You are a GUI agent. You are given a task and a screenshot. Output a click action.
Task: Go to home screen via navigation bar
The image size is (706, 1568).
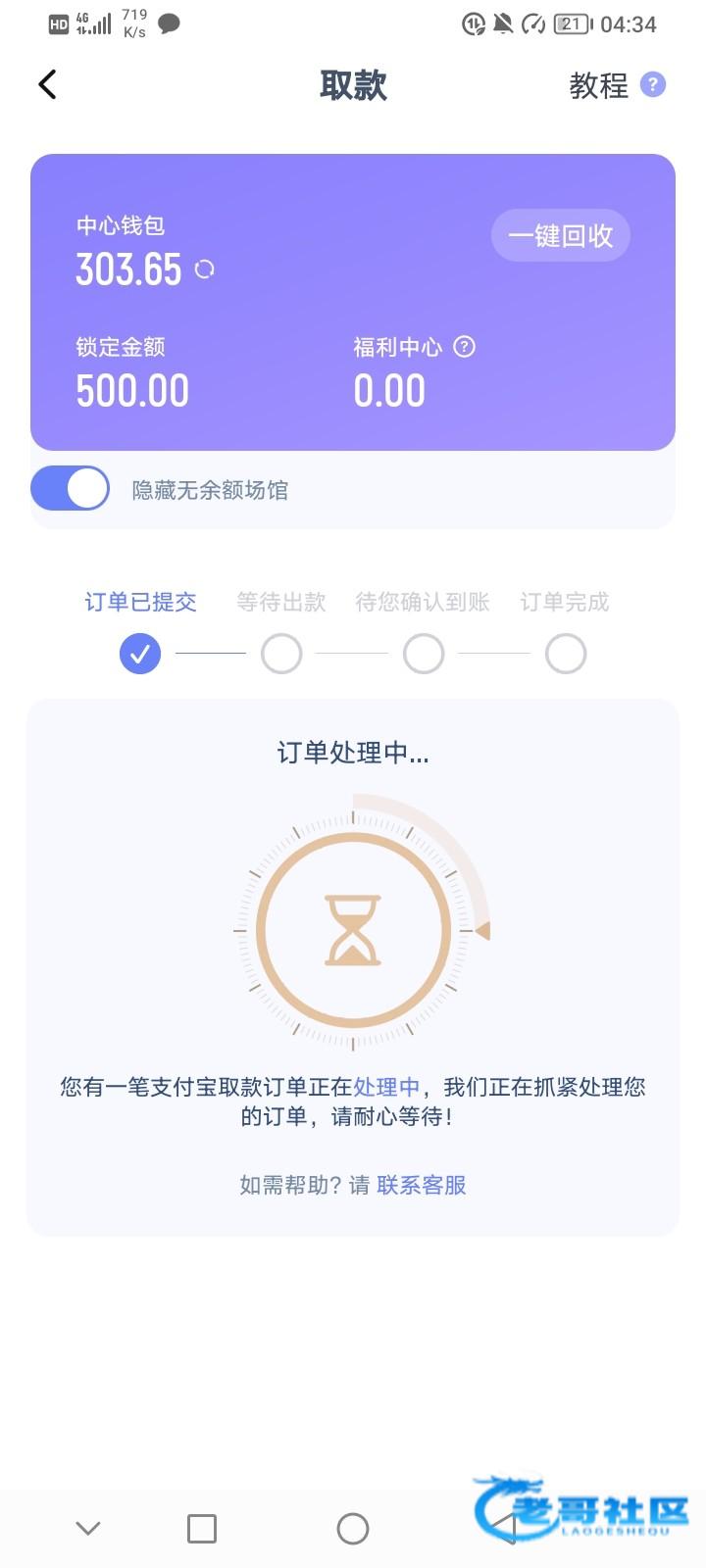tap(353, 1528)
